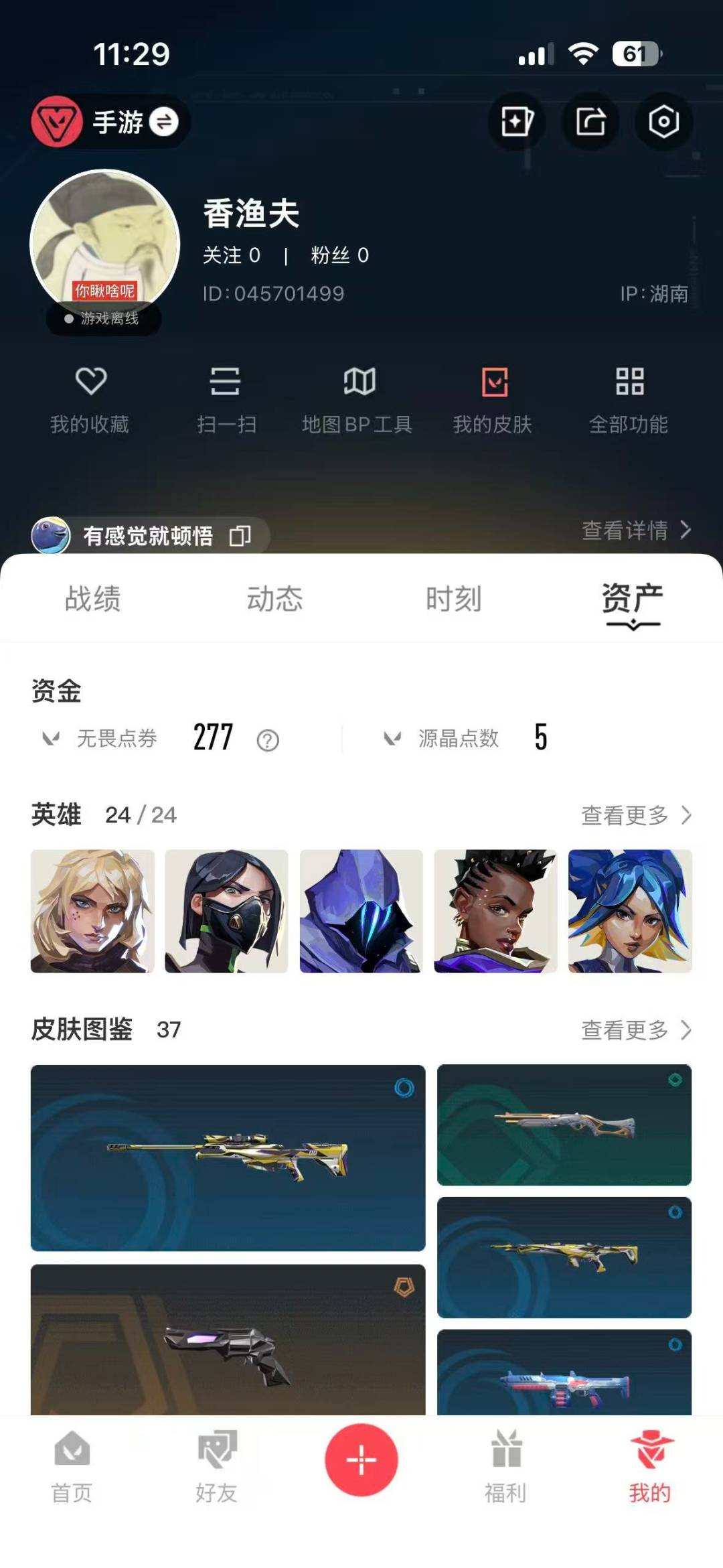
Task: Open the share icon at top right
Action: click(x=592, y=121)
